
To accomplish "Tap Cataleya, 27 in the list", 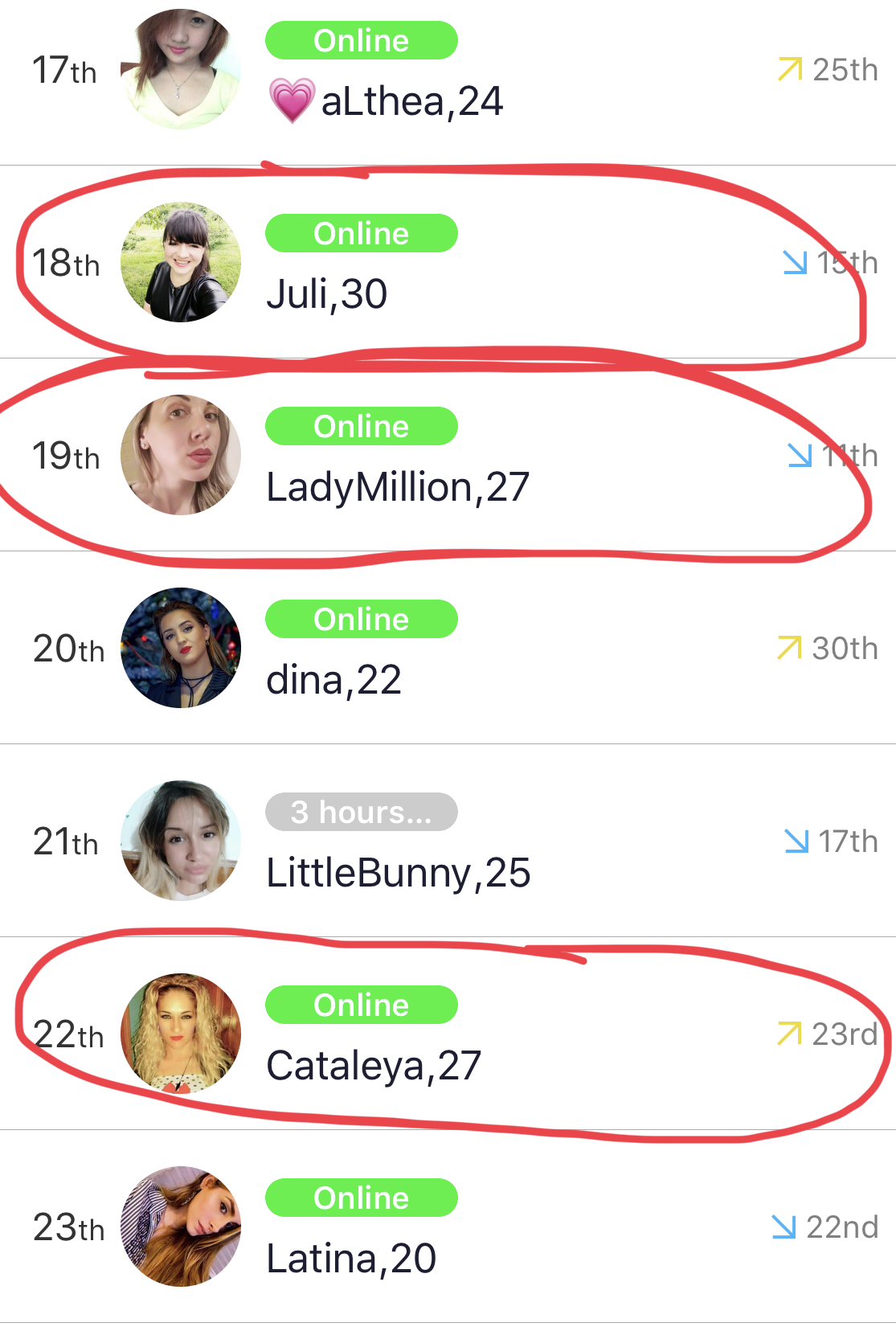I will pyautogui.click(x=374, y=1066).
